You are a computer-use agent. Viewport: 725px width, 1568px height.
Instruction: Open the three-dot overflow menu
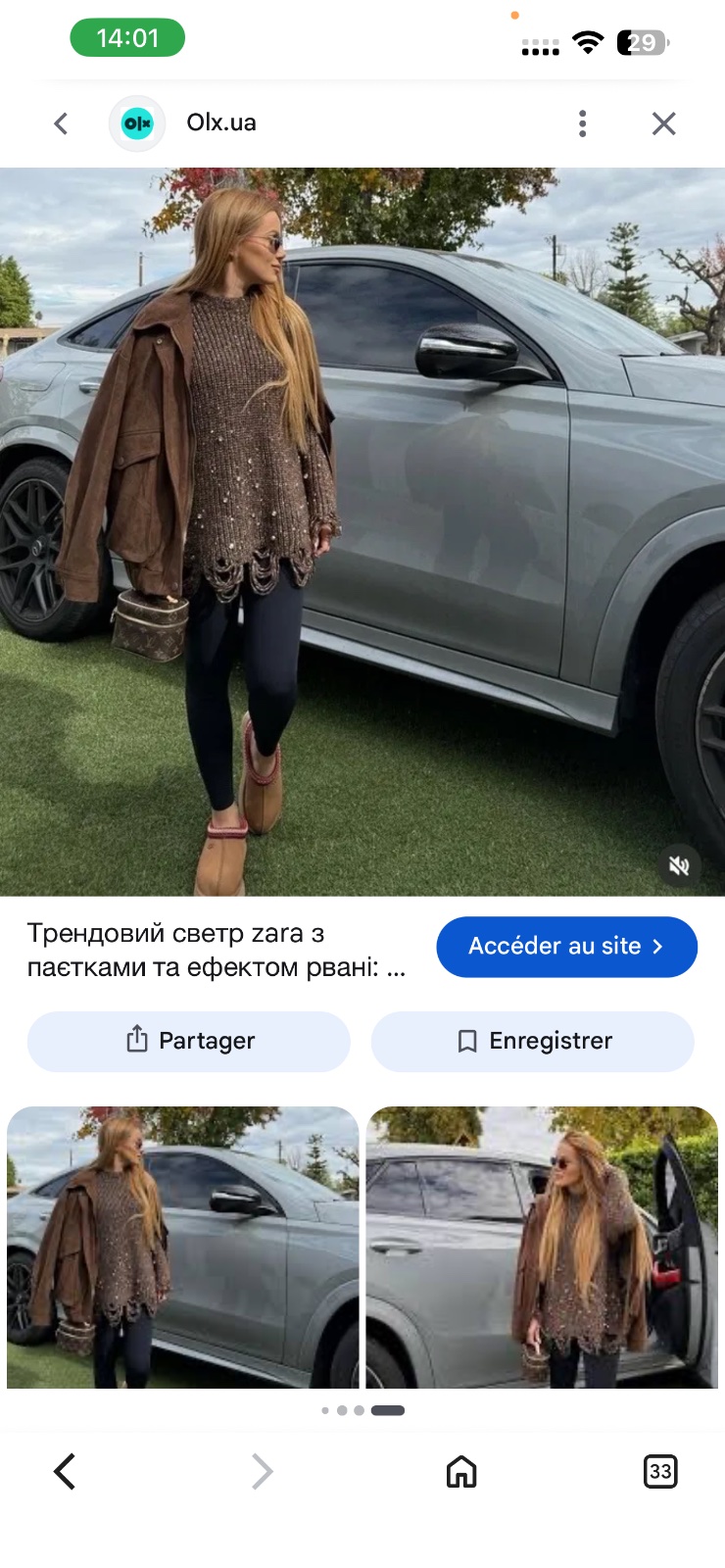point(583,123)
